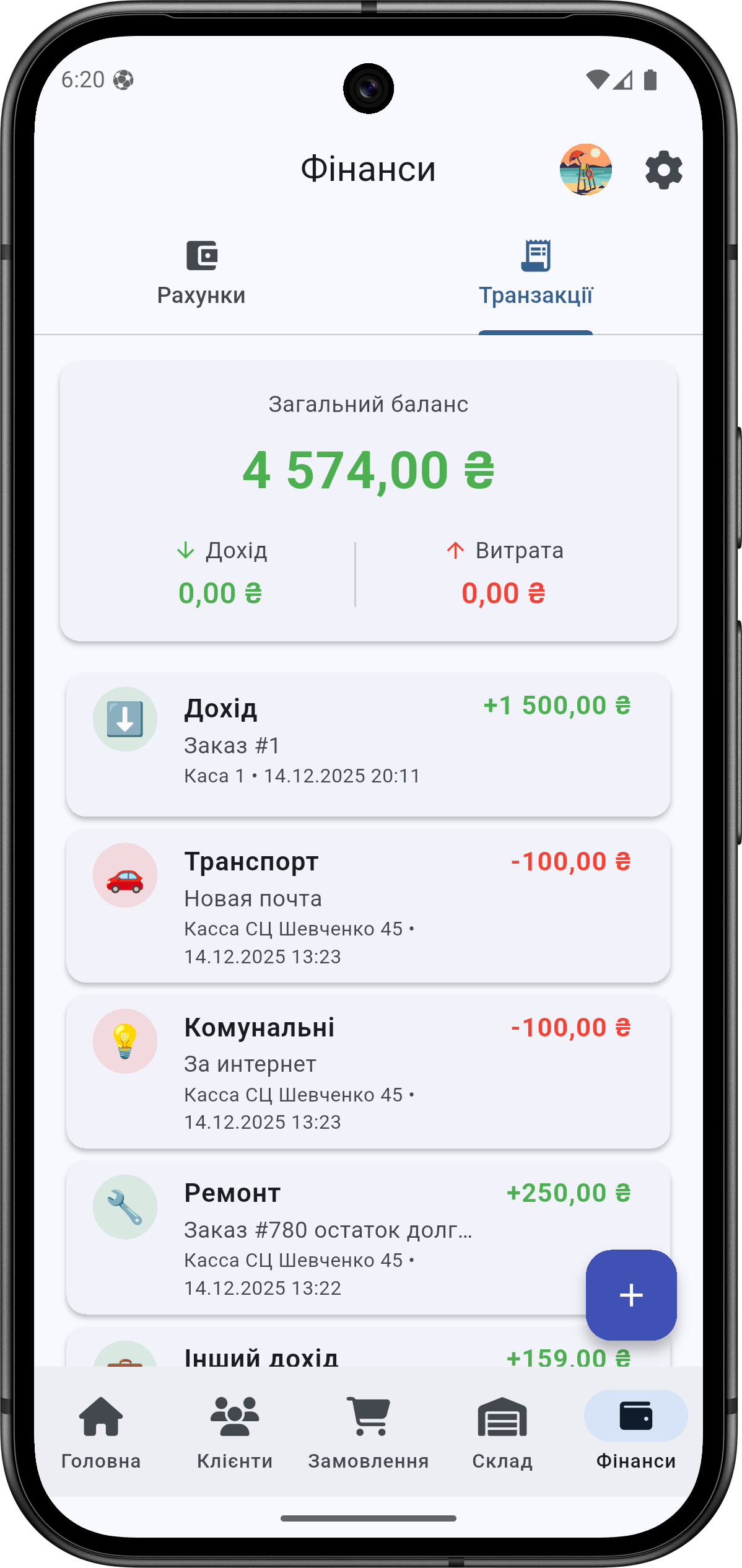Open Замовлення cart in the bottom navigation

click(369, 1432)
